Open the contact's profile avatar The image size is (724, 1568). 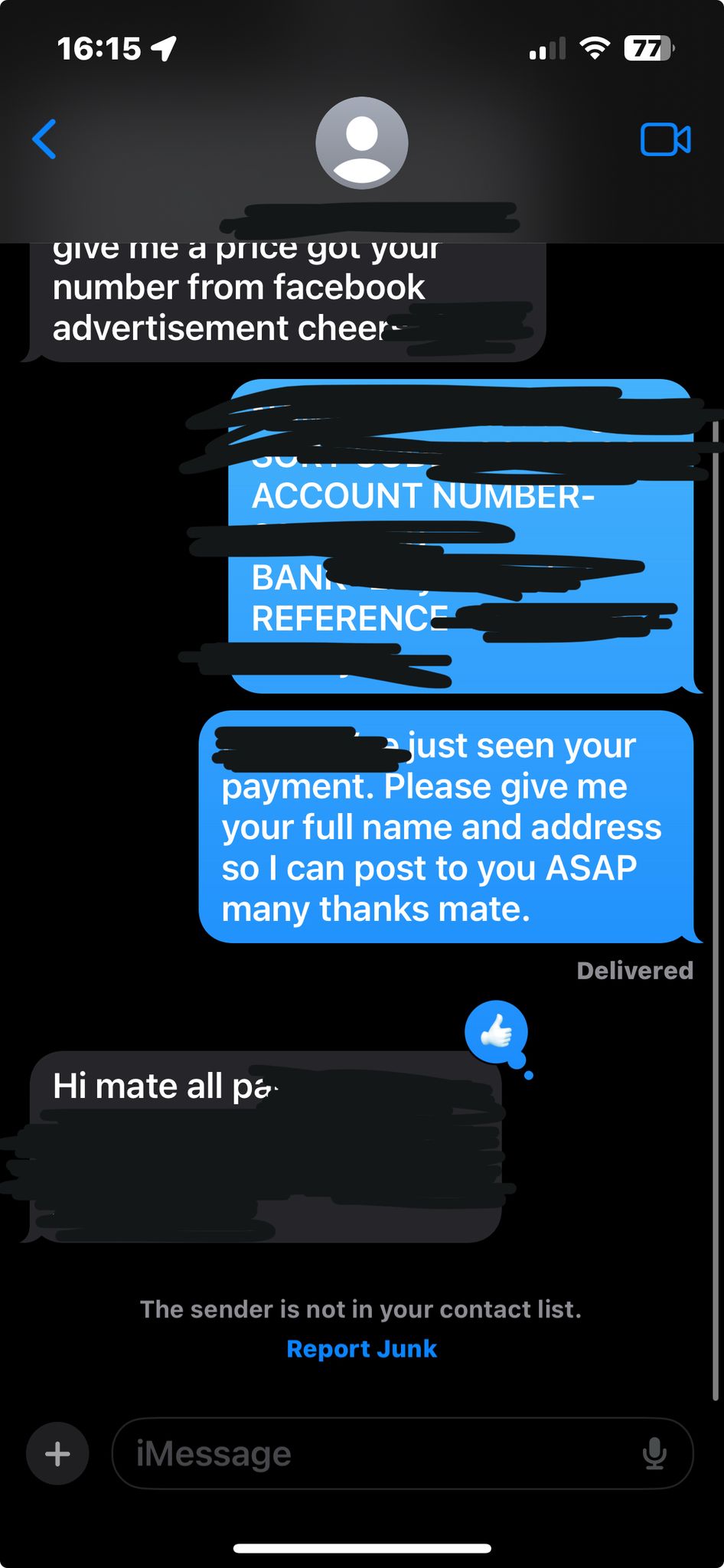point(362,143)
